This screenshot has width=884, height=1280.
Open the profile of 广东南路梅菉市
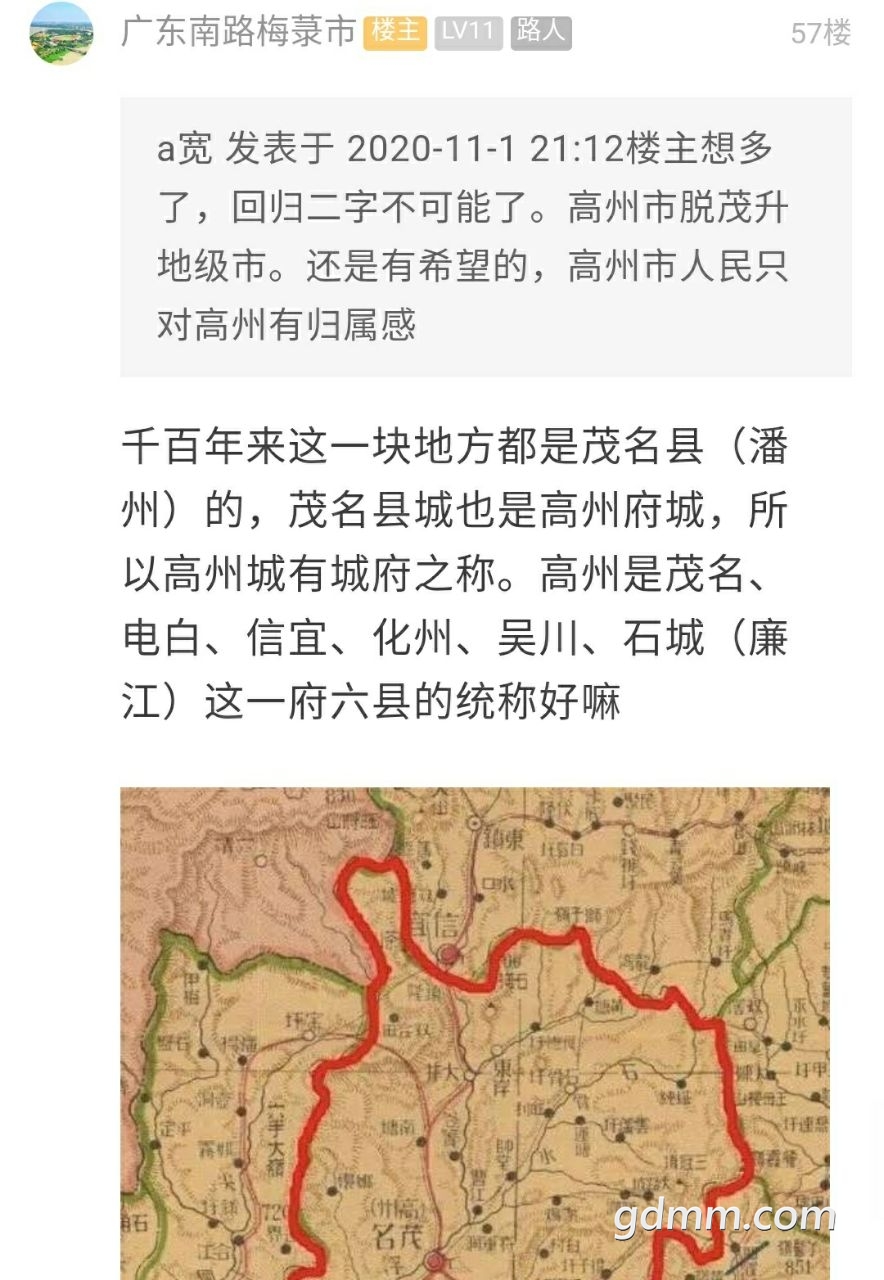pos(238,32)
